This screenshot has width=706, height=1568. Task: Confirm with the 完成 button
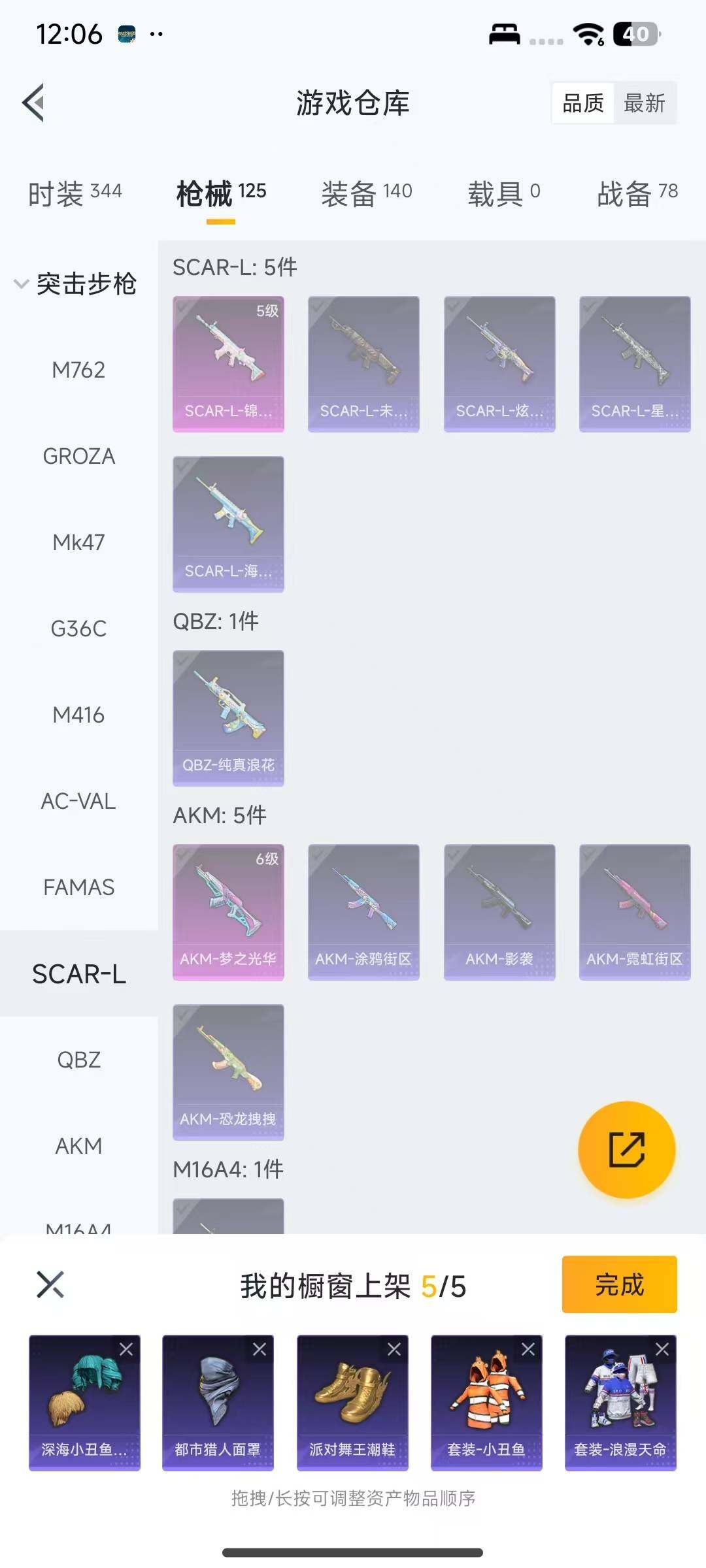(618, 1284)
